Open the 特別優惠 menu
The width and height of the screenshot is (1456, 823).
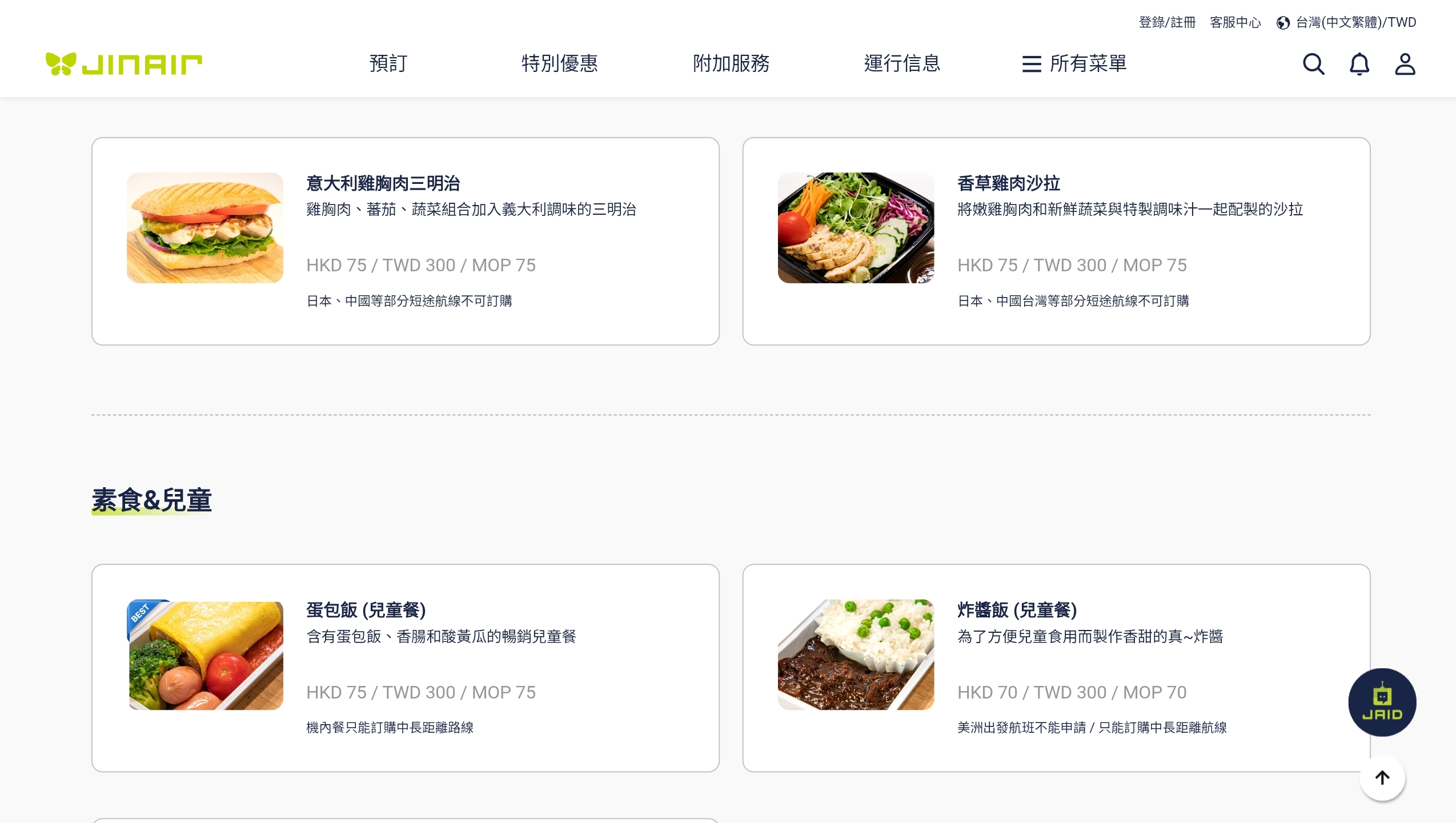(x=559, y=63)
